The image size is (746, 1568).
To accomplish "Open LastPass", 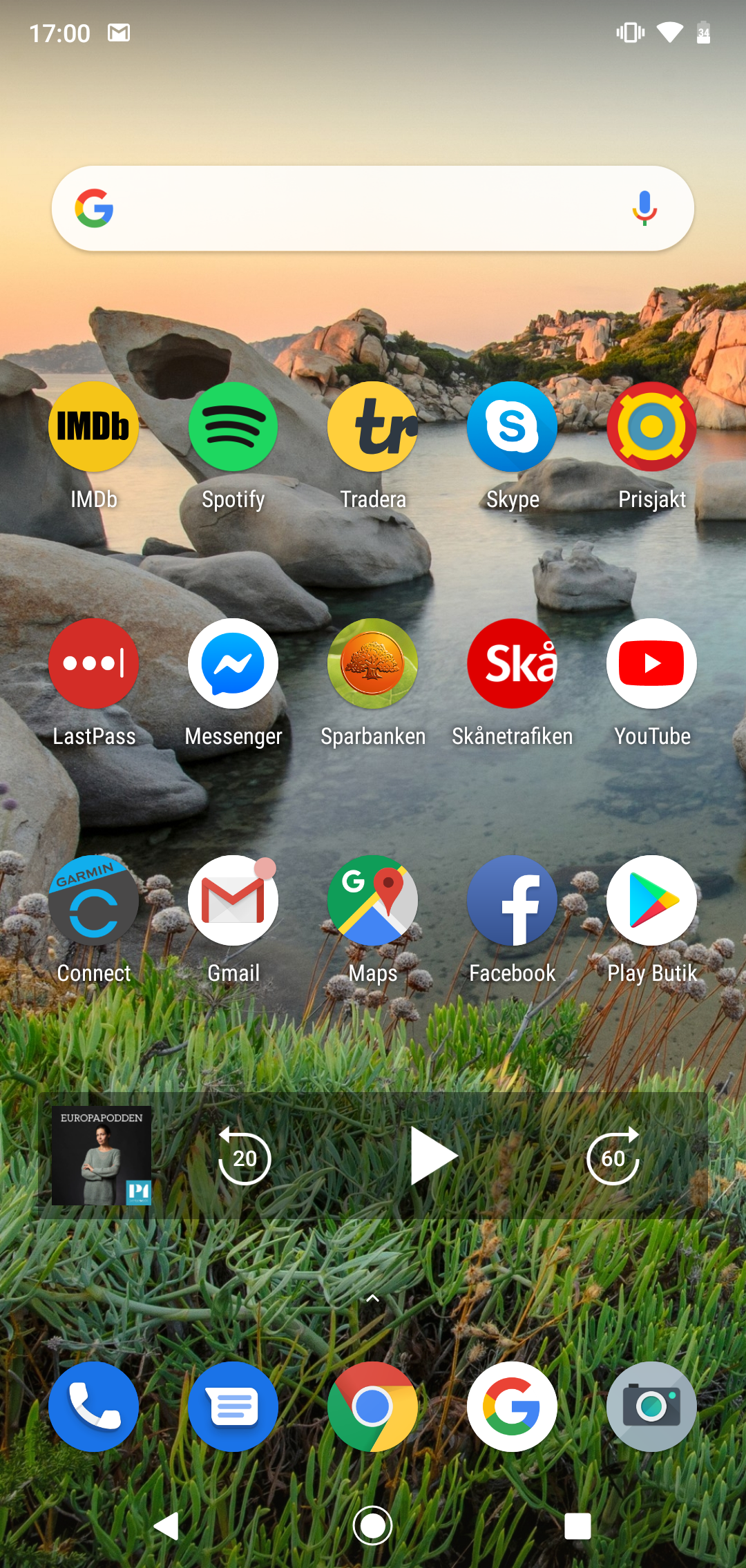I will click(94, 664).
